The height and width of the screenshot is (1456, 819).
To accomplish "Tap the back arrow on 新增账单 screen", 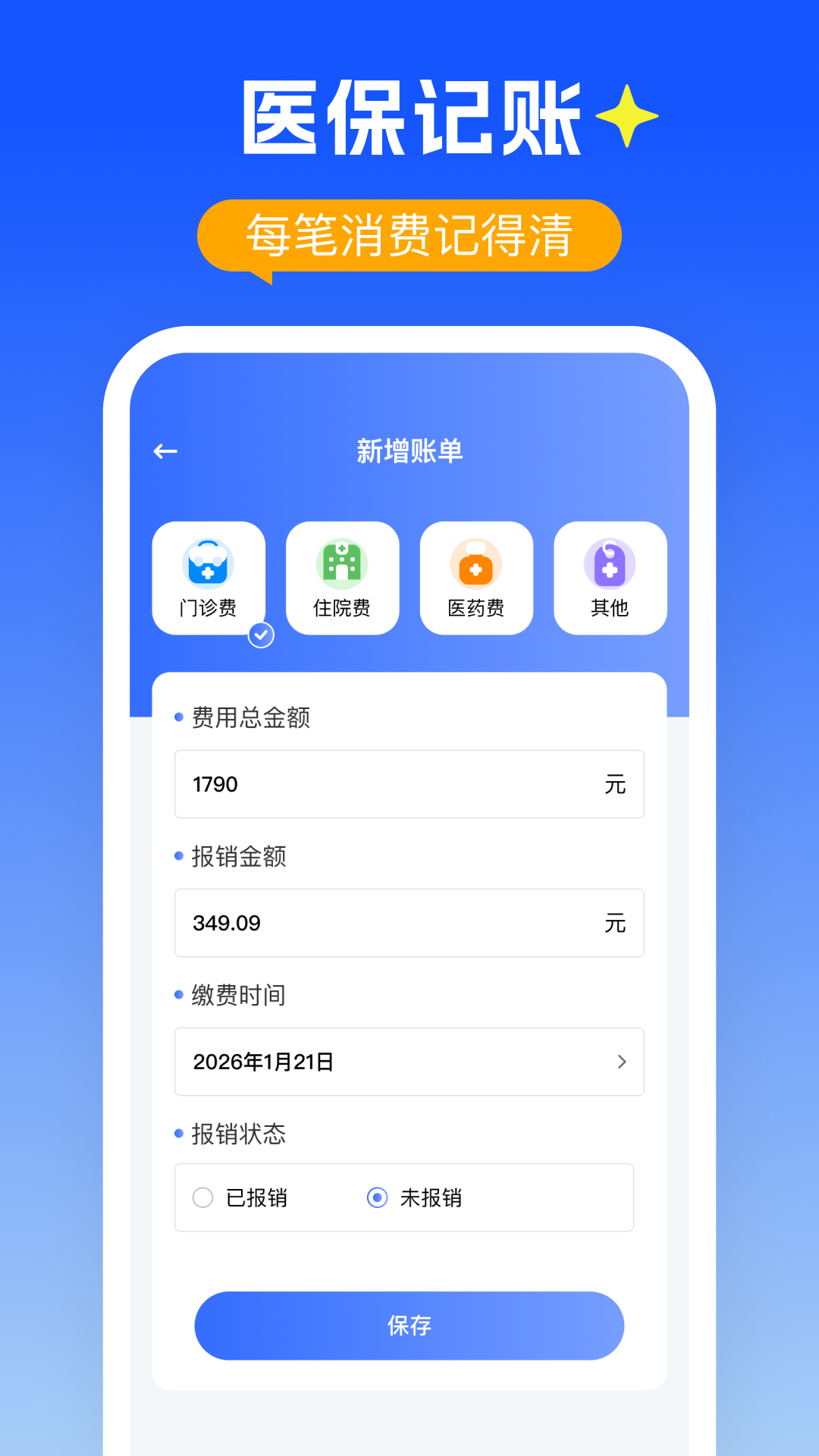I will 166,450.
